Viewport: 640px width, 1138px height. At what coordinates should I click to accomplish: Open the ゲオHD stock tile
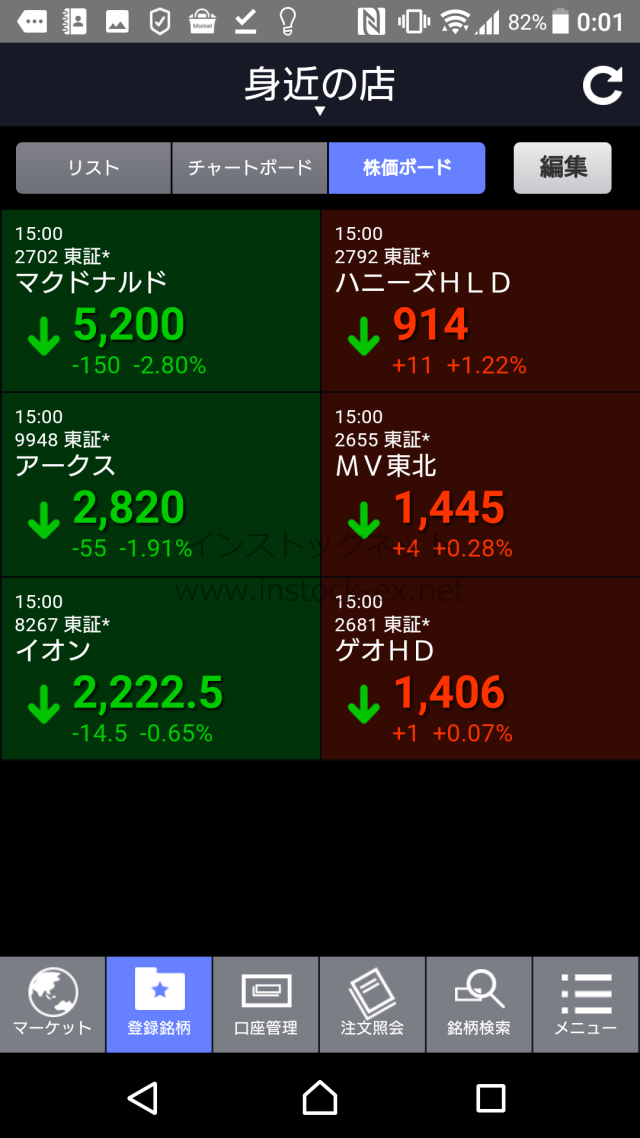coord(480,668)
